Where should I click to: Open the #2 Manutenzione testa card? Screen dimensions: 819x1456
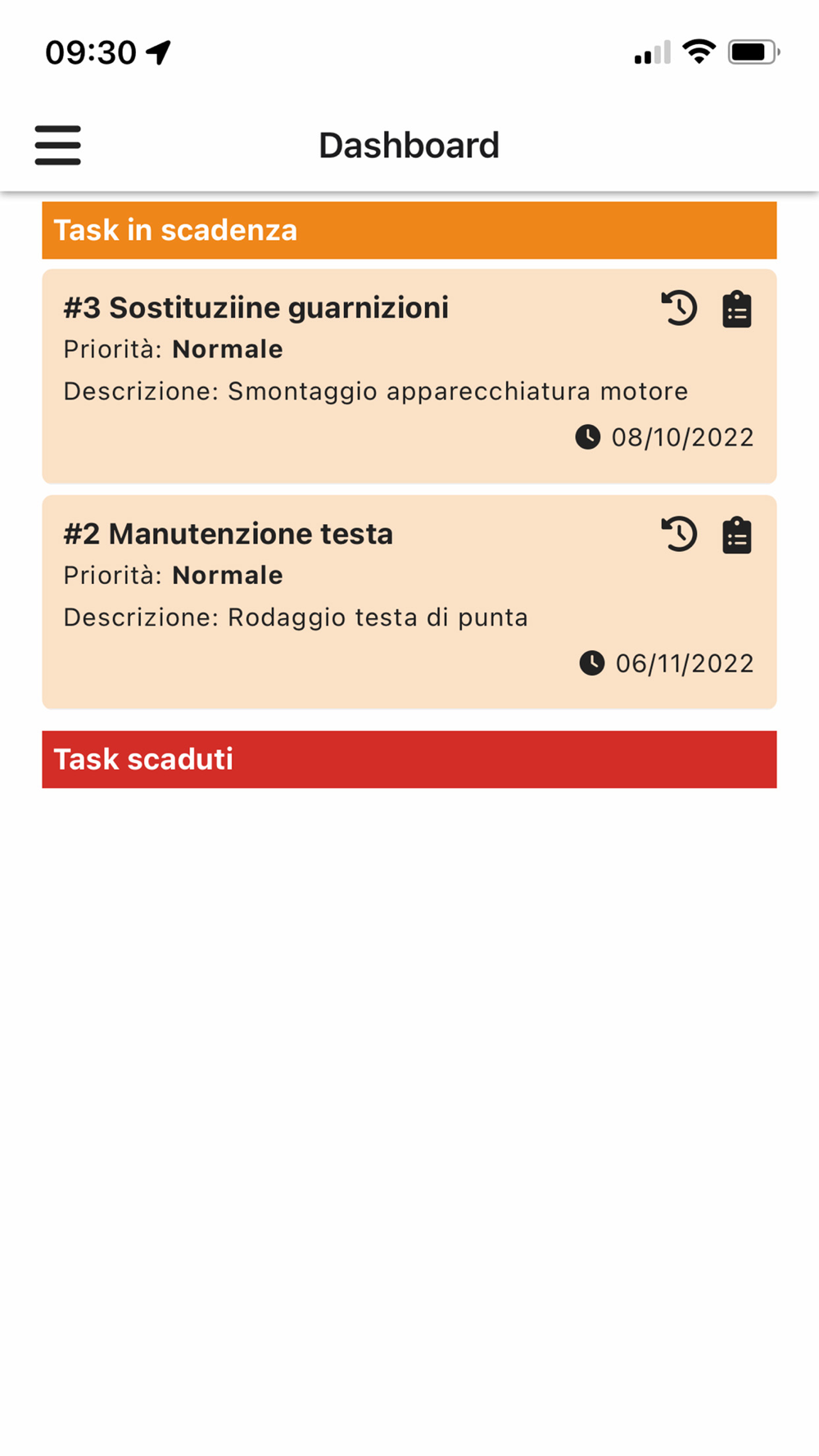(409, 602)
